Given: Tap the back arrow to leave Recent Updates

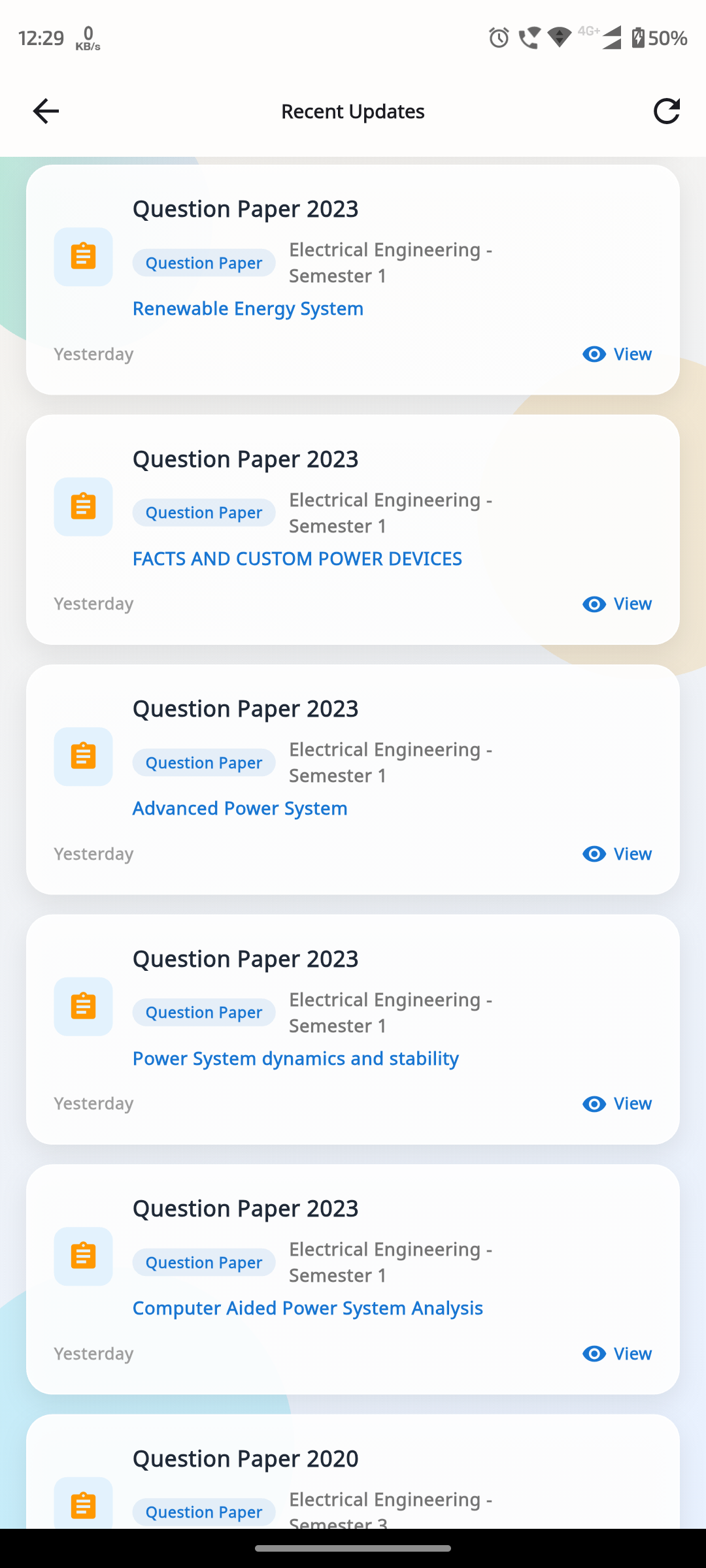Looking at the screenshot, I should [x=45, y=111].
